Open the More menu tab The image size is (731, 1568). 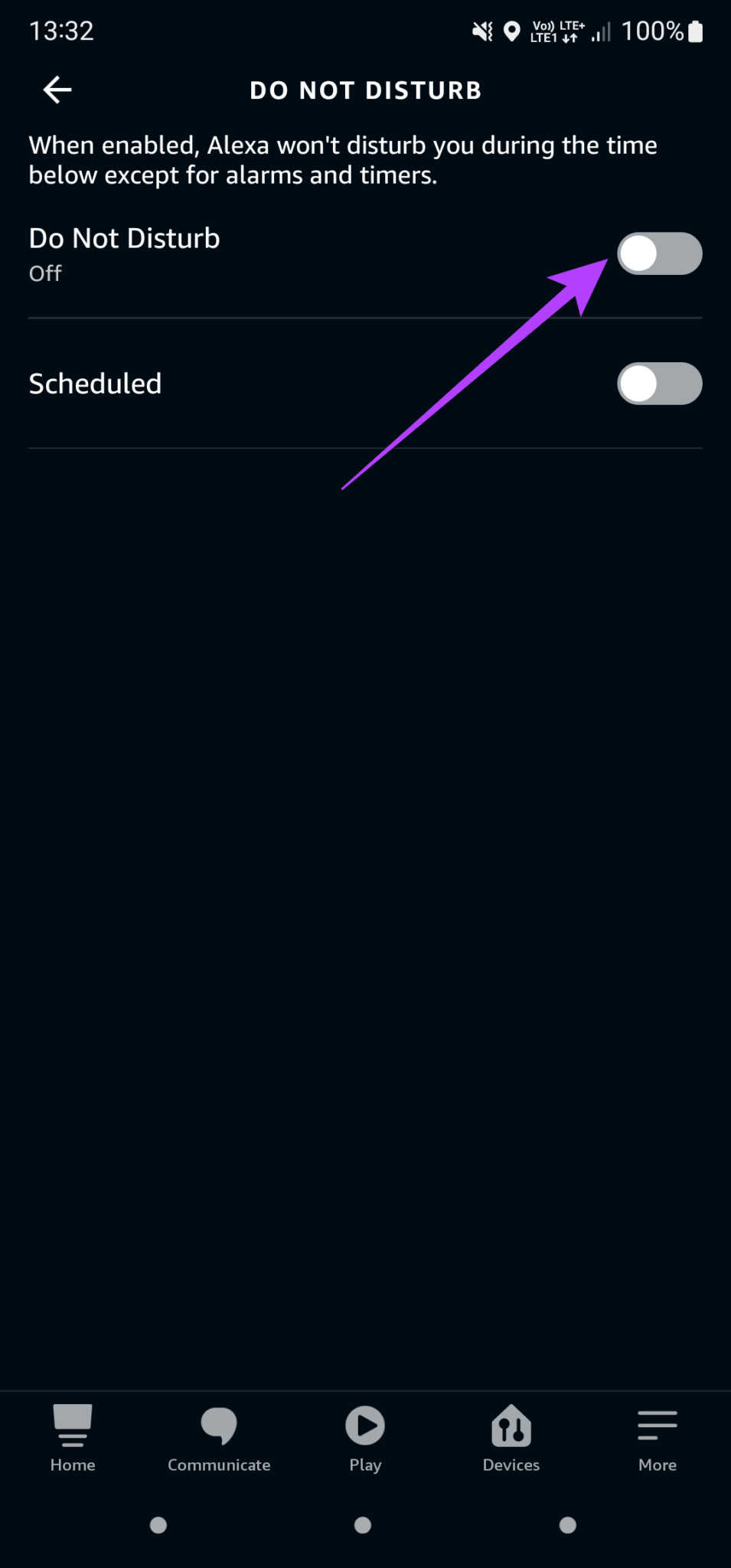point(658,1438)
